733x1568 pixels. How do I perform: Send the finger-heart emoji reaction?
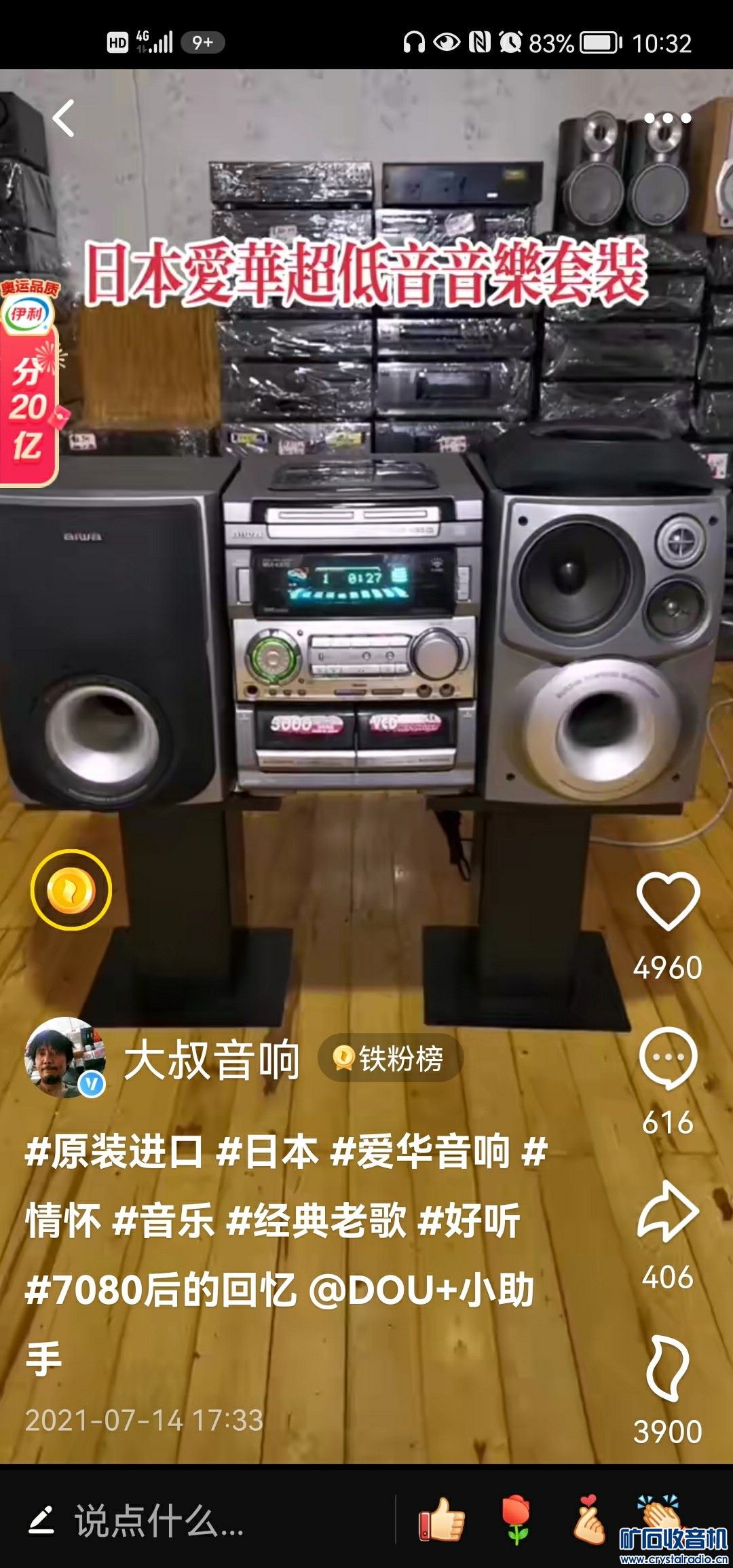click(x=588, y=1519)
